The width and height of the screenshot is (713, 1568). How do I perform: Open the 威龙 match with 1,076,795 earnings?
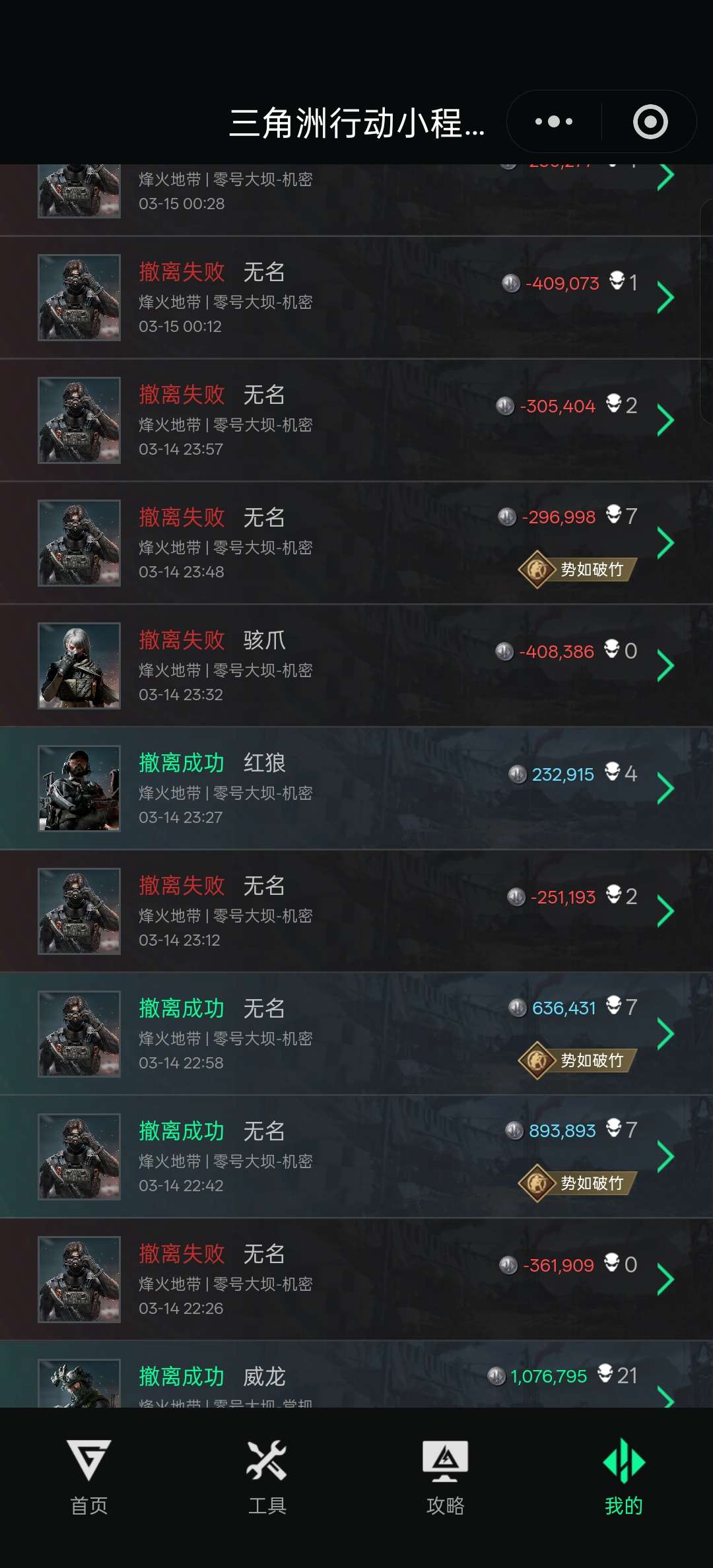(356, 1383)
